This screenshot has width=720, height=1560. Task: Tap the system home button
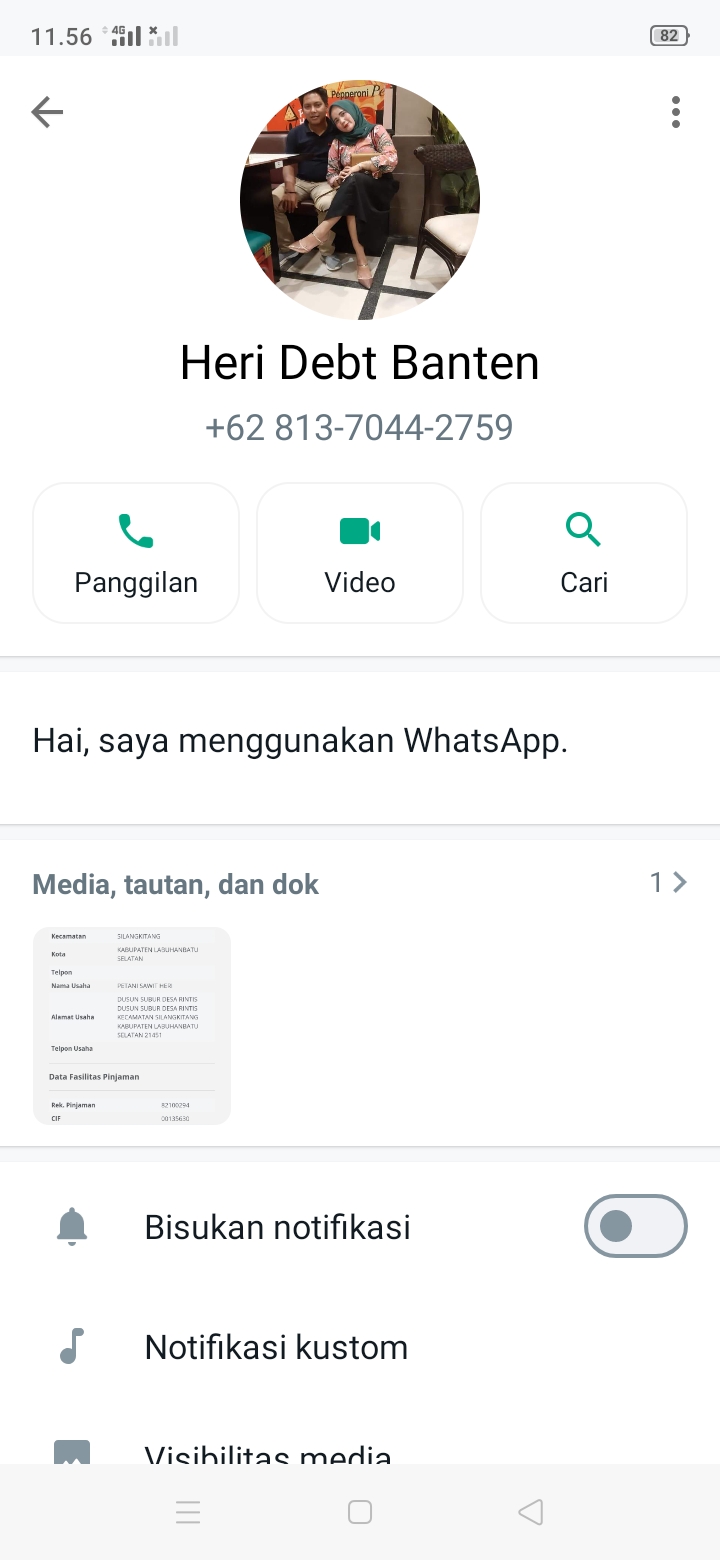click(x=360, y=1512)
